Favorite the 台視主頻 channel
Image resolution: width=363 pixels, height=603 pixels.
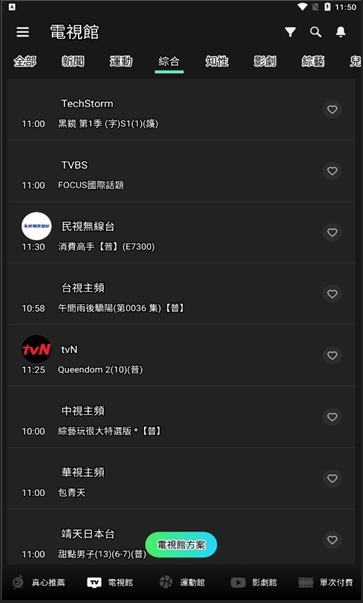(332, 294)
